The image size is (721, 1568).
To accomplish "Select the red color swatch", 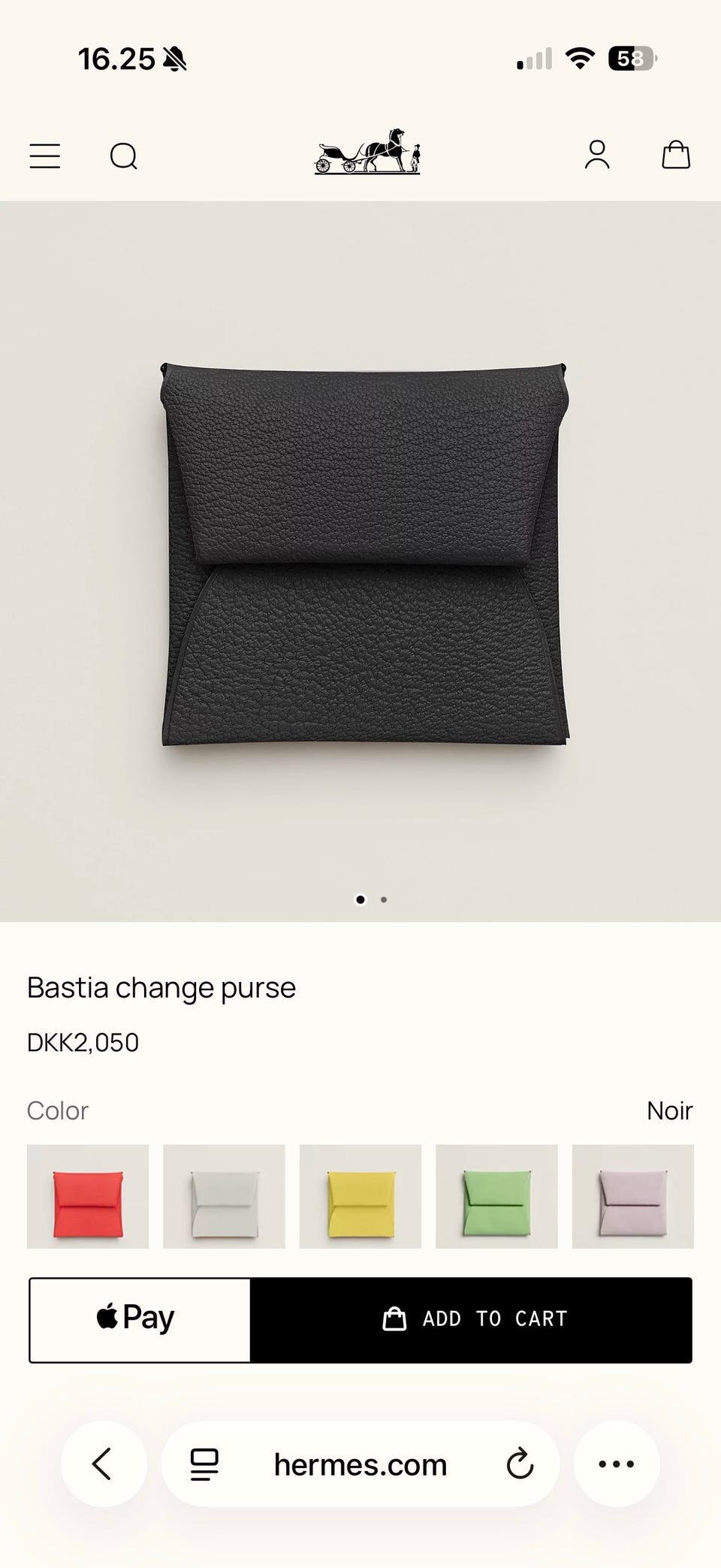I will tap(88, 1196).
